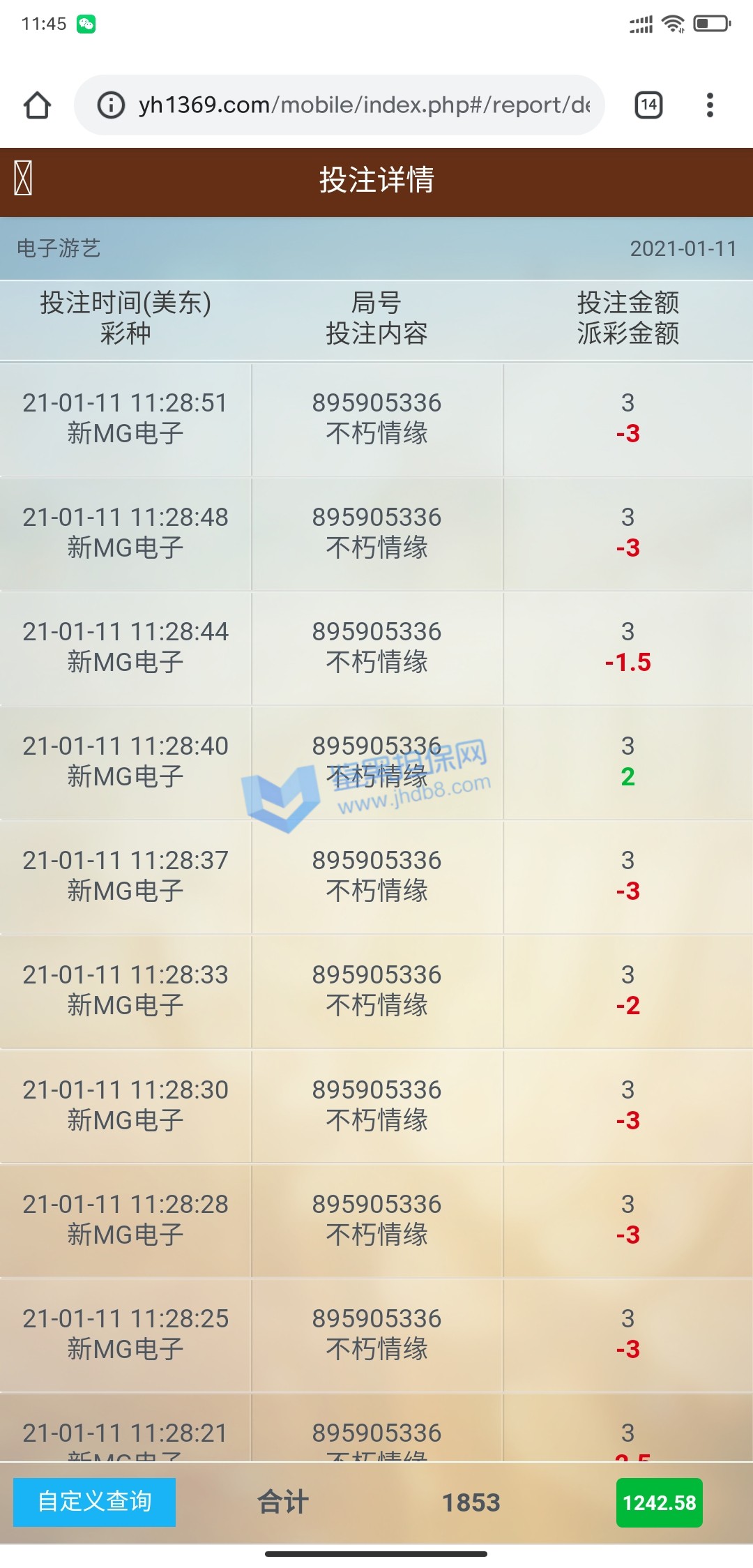
Task: Open the browser overflow menu
Action: [710, 105]
